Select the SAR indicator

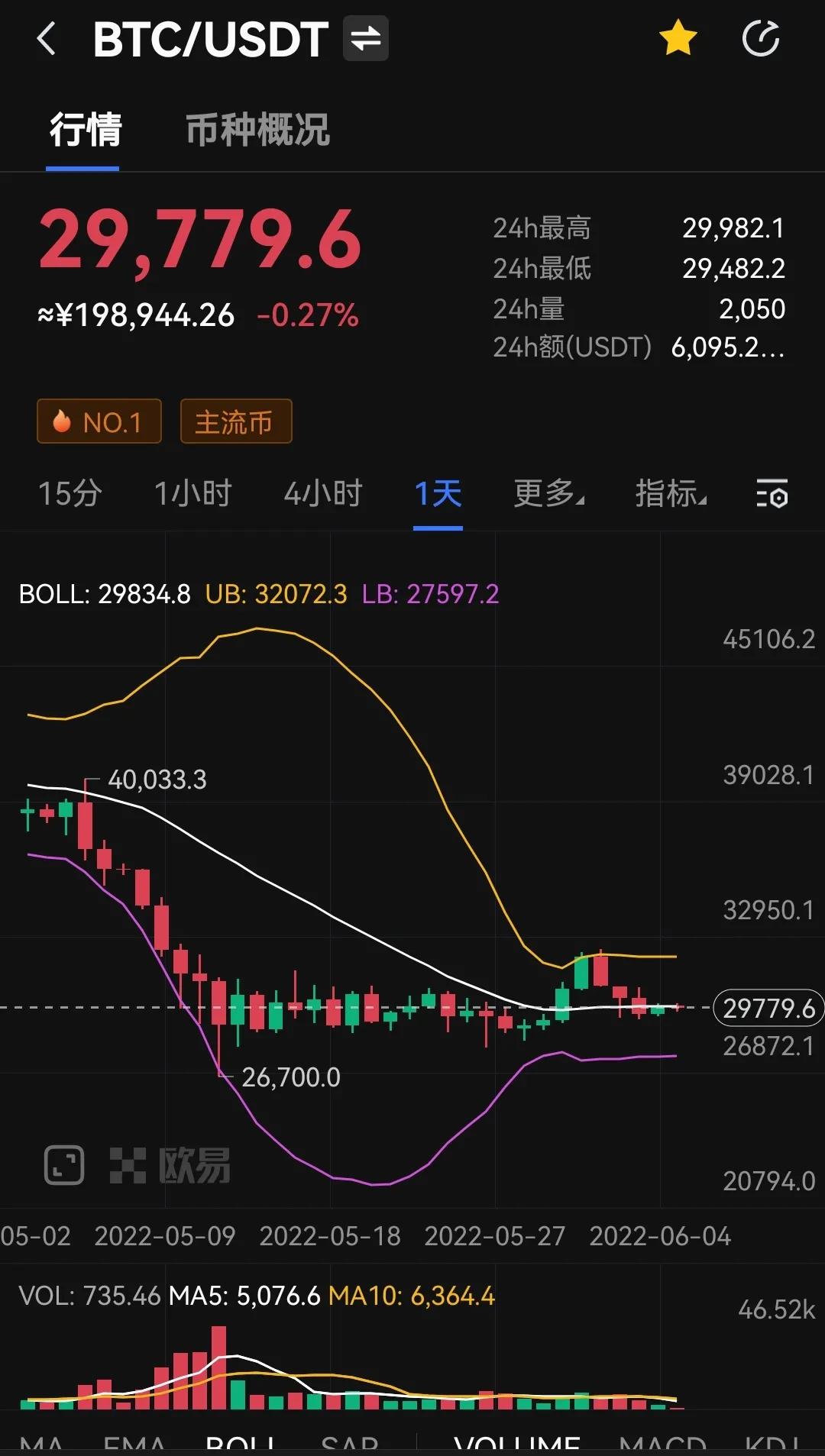349,1445
